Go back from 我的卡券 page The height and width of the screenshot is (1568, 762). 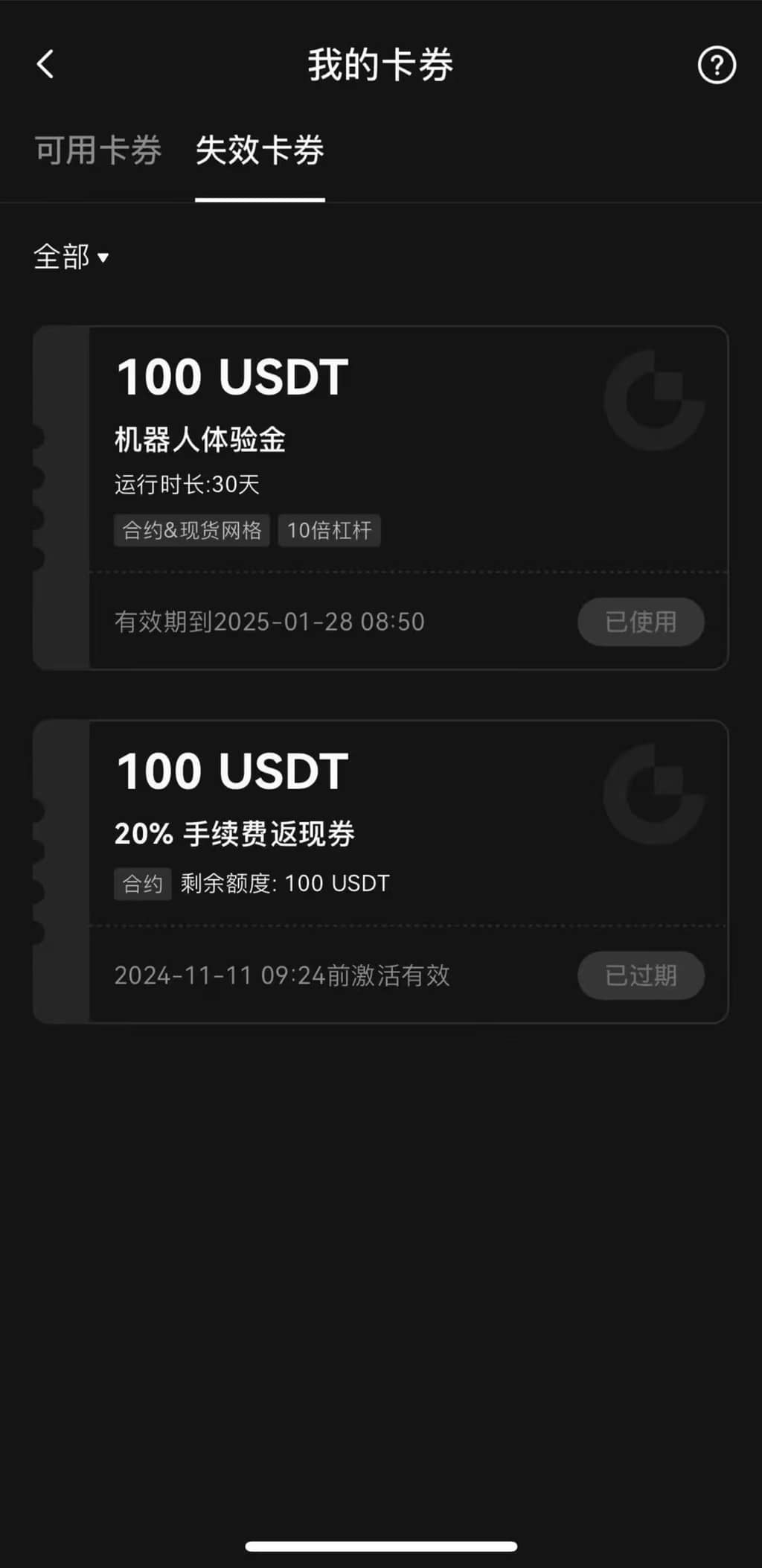click(x=45, y=65)
